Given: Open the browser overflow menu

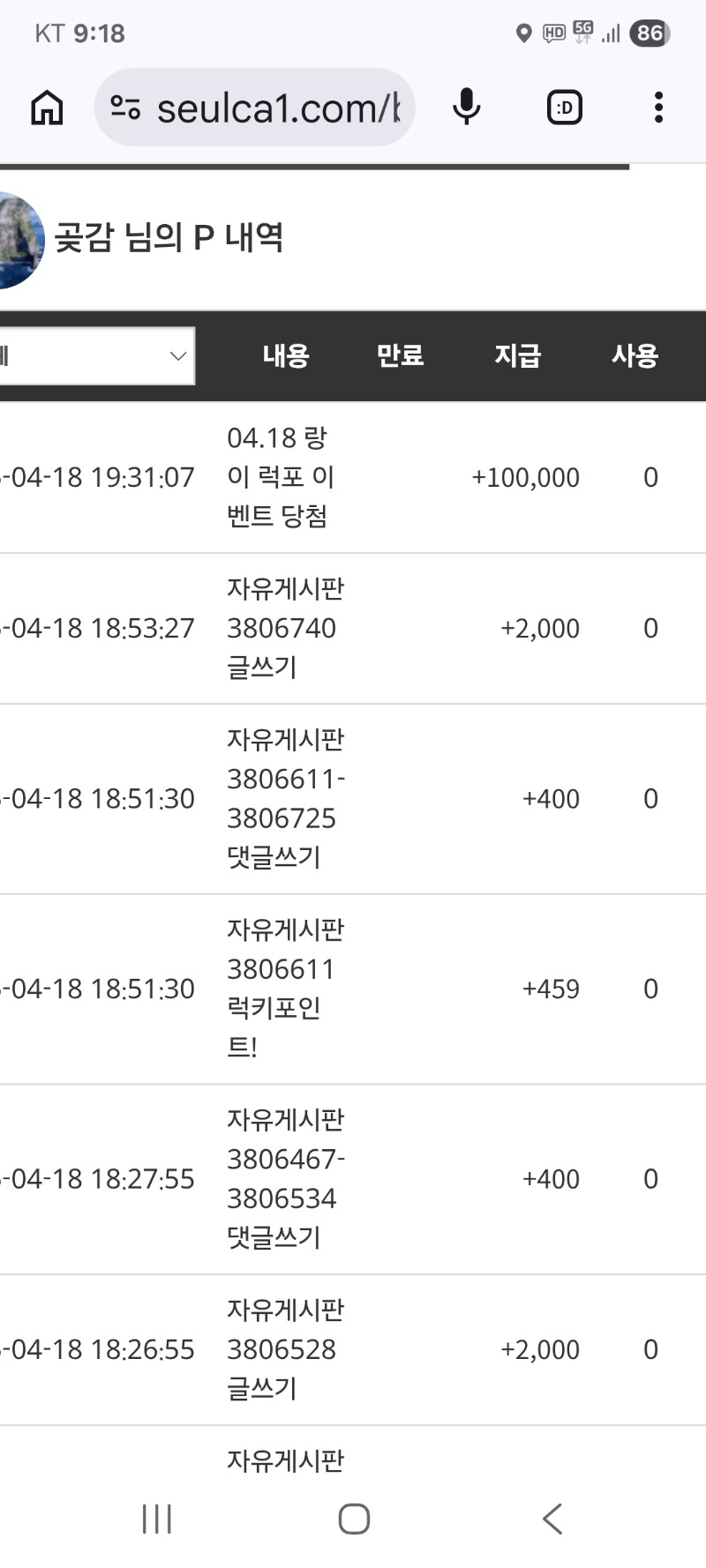Looking at the screenshot, I should pos(658,108).
